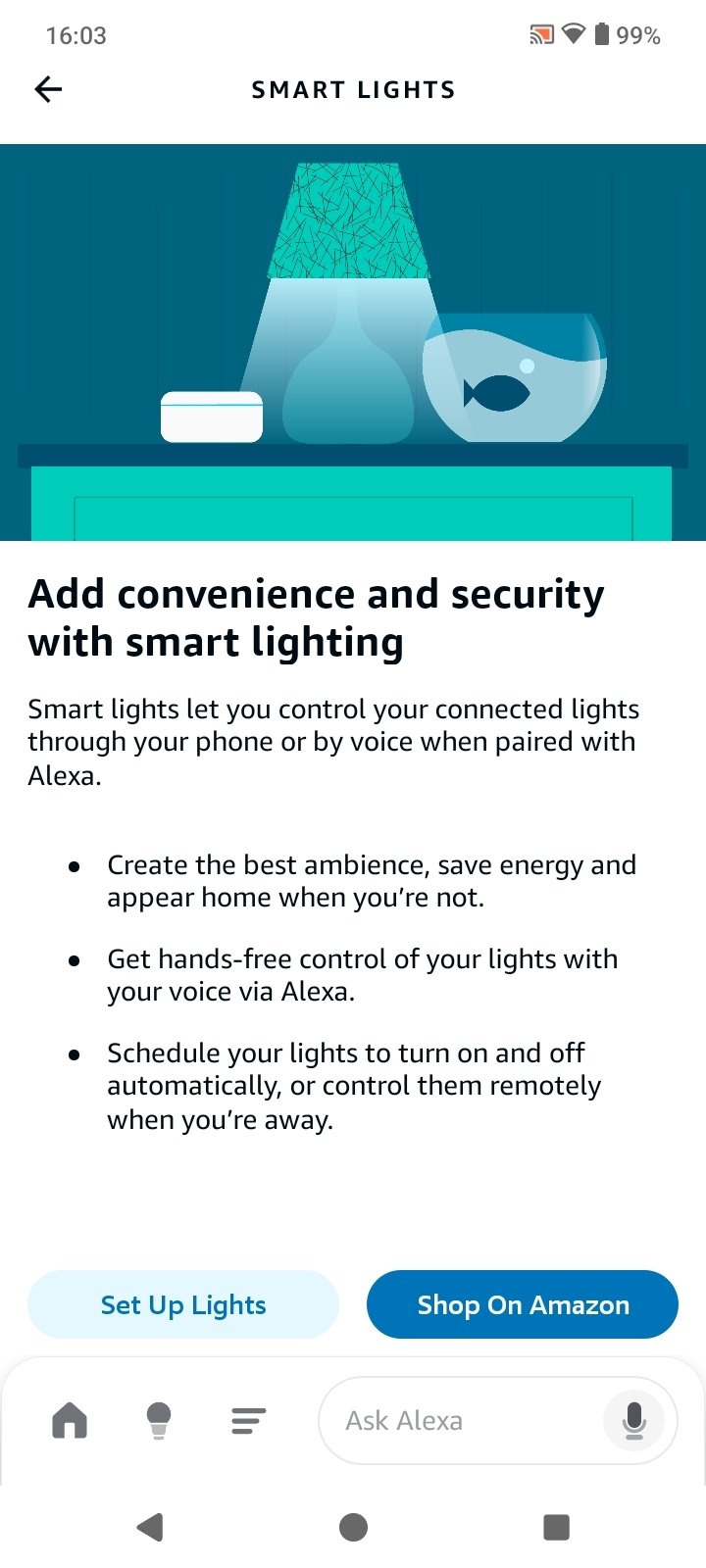This screenshot has height=1568, width=706.
Task: Open the More menu tab
Action: coord(248,1420)
